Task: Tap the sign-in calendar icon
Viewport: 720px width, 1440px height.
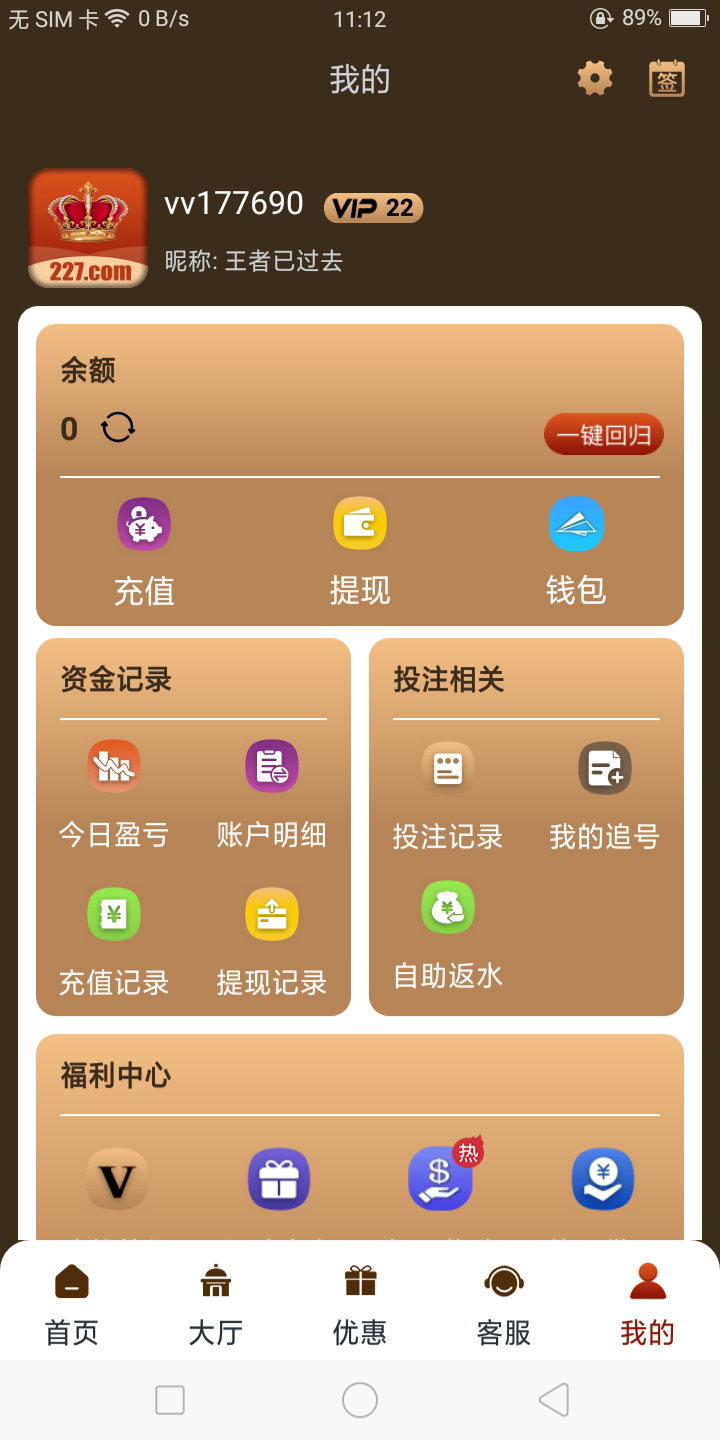Action: click(665, 77)
